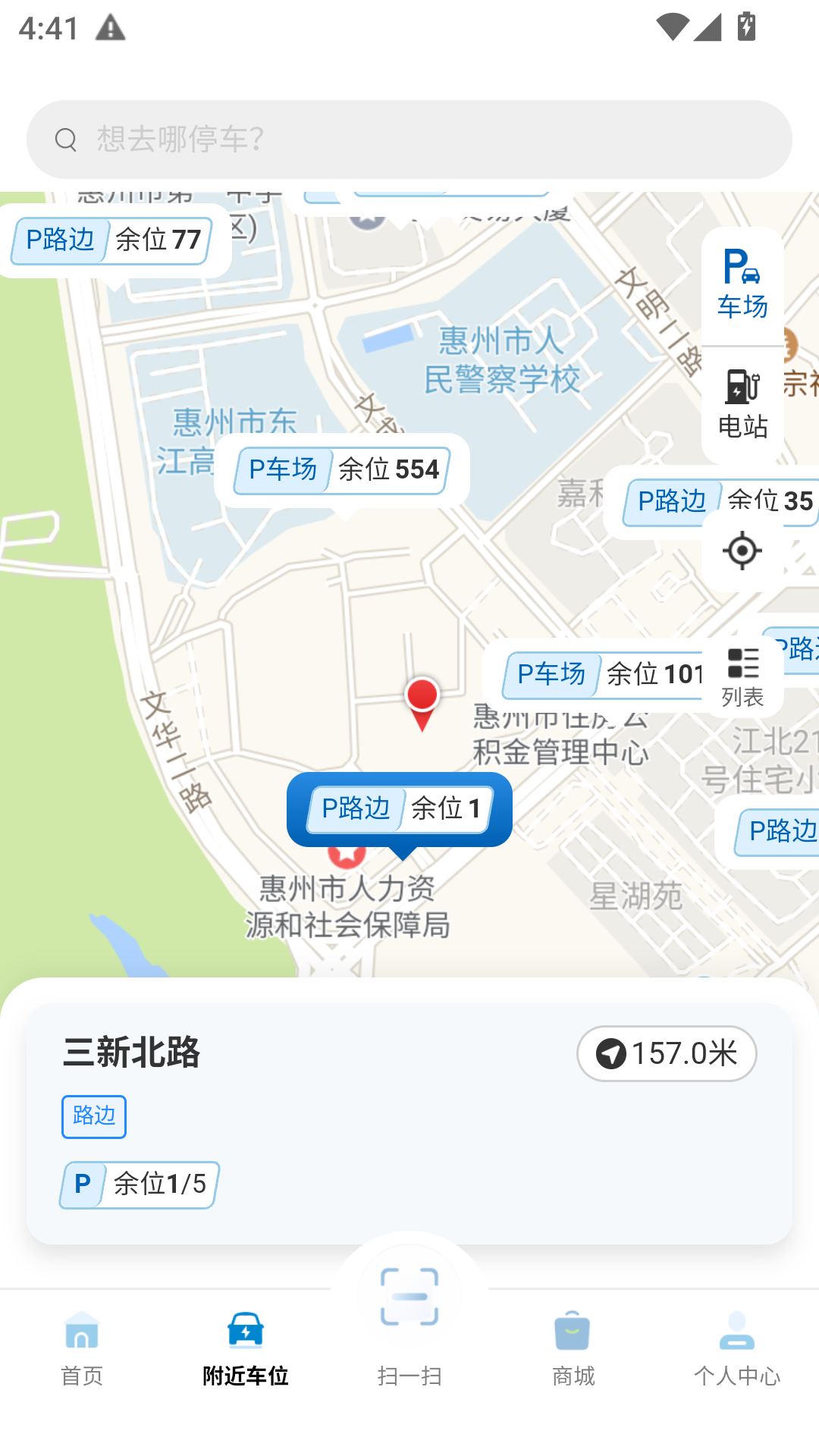The image size is (819, 1456).
Task: Open the 三新北路 parking details
Action: click(133, 1052)
